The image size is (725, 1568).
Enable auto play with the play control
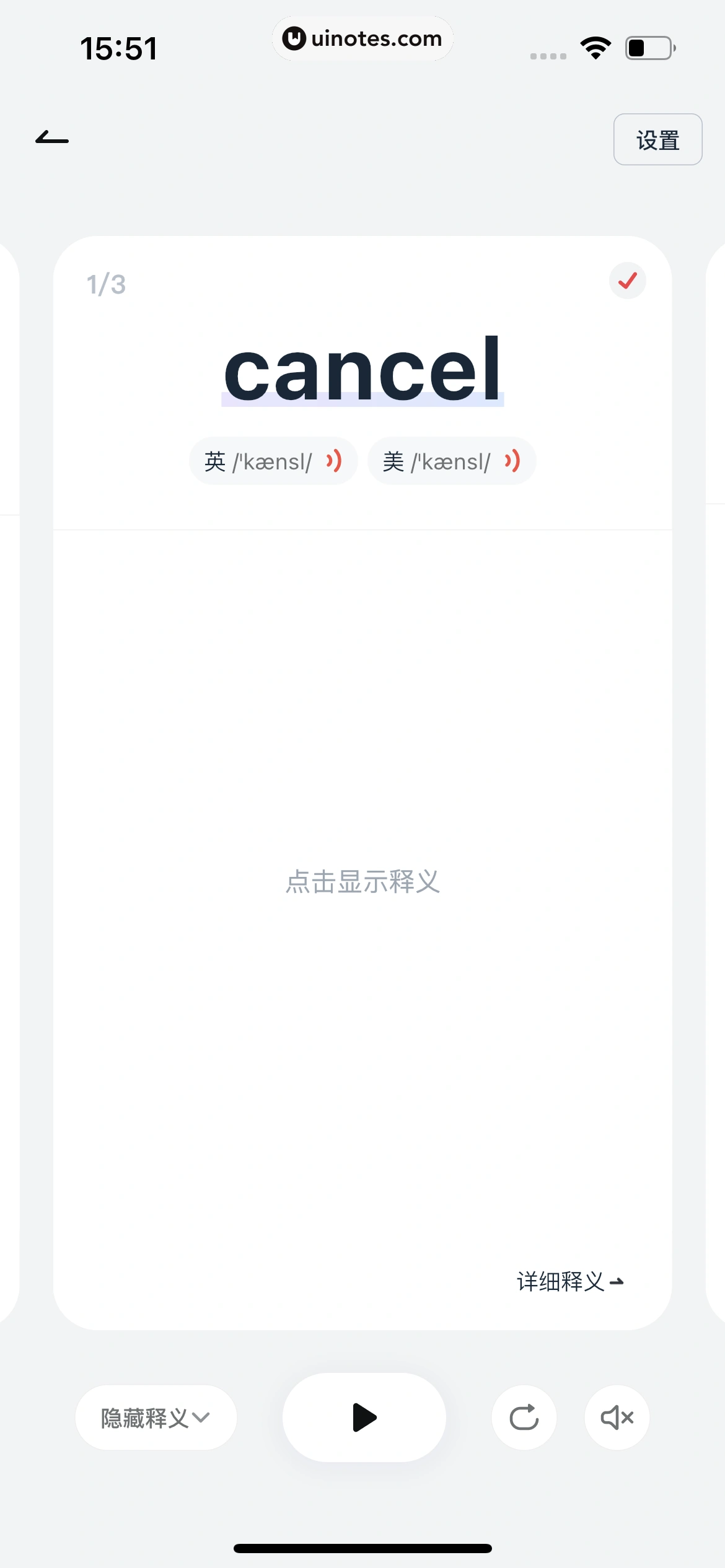point(363,1418)
